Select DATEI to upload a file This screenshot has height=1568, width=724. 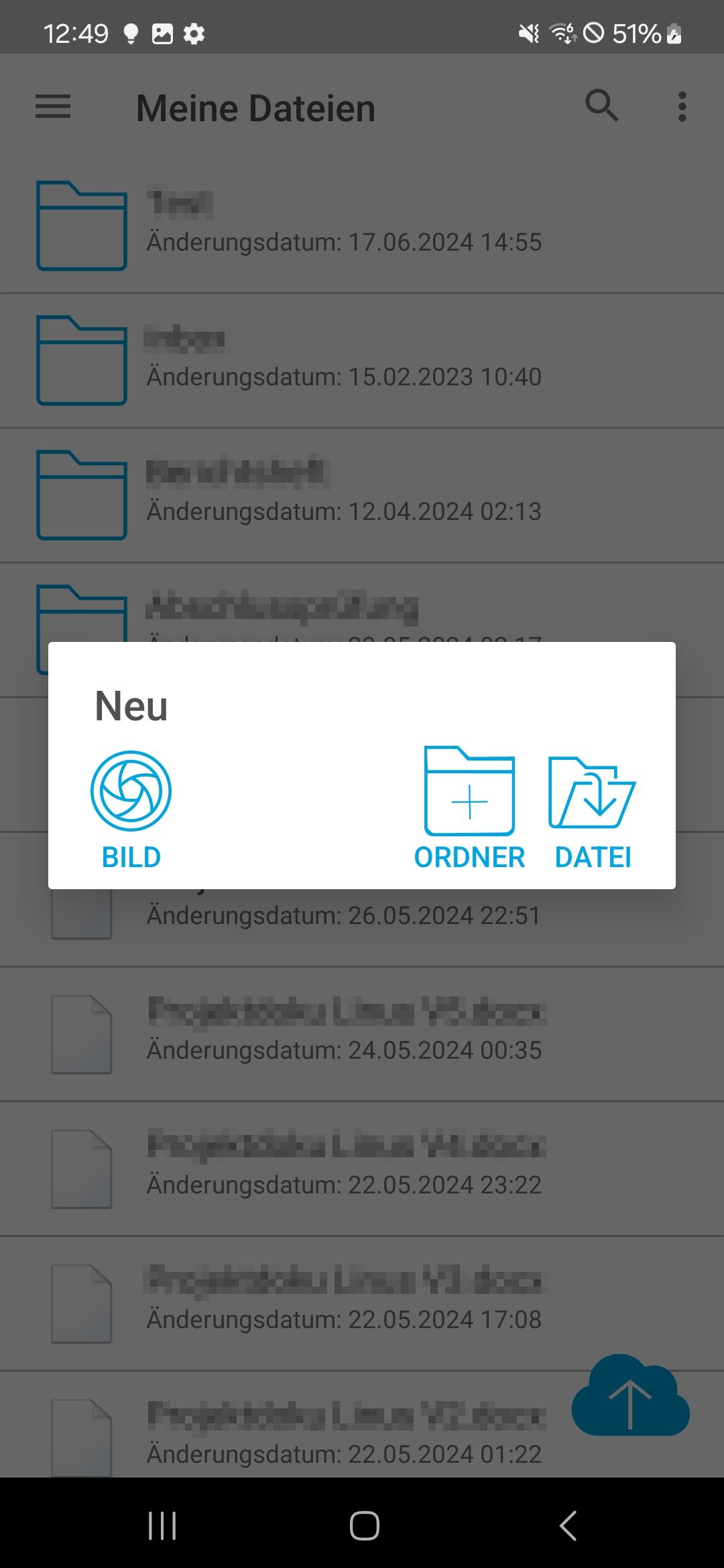coord(593,812)
